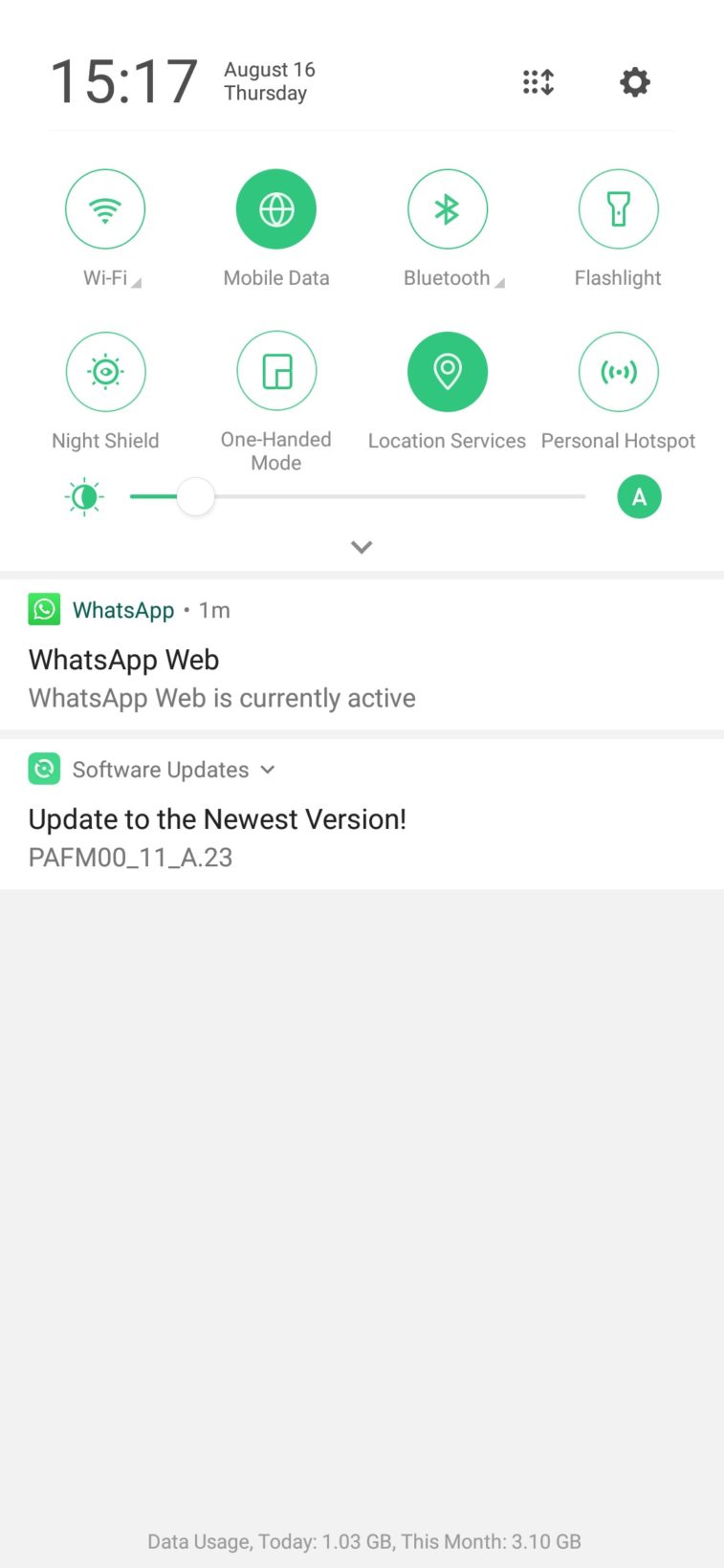Viewport: 724px width, 1568px height.
Task: Enable Night Shield
Action: click(x=105, y=371)
